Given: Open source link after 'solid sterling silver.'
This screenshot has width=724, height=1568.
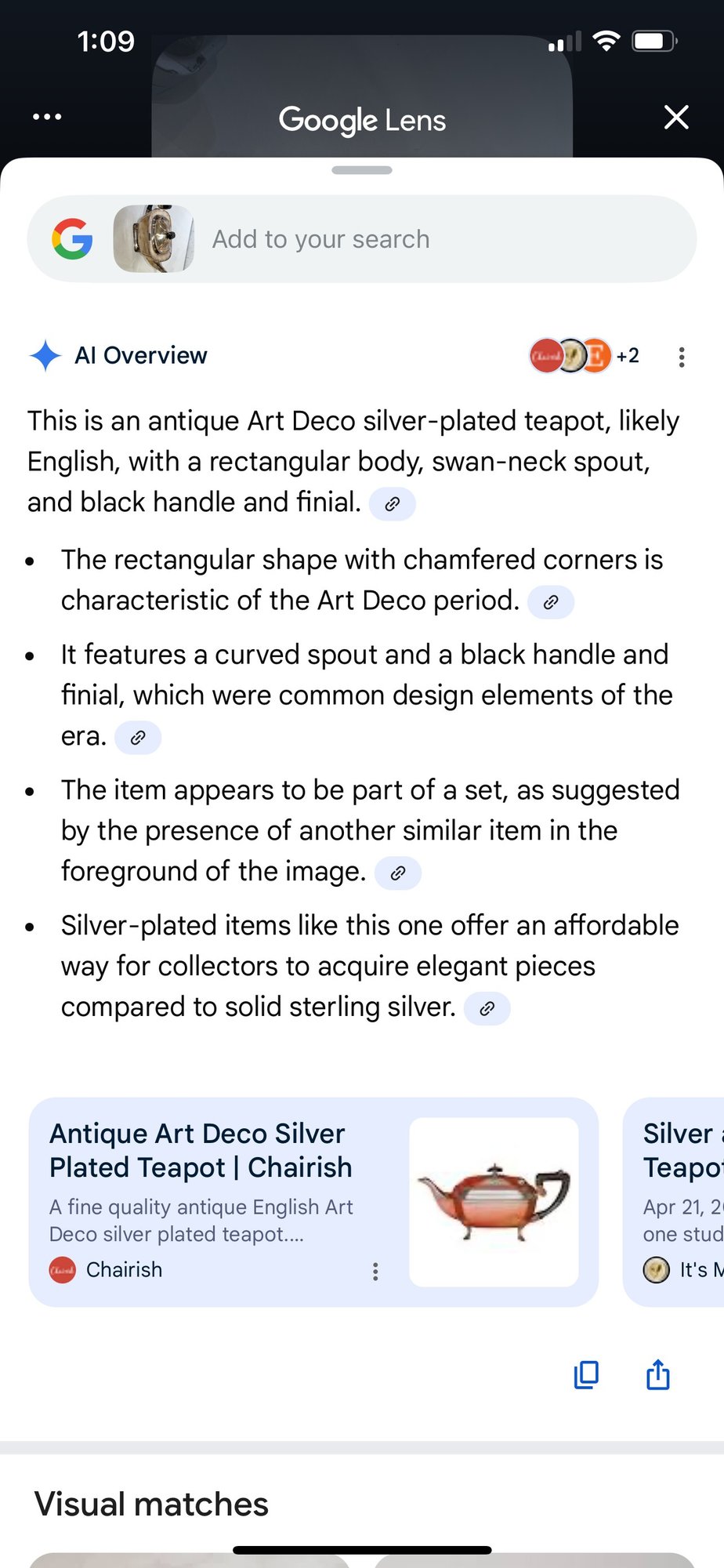Looking at the screenshot, I should point(487,1009).
